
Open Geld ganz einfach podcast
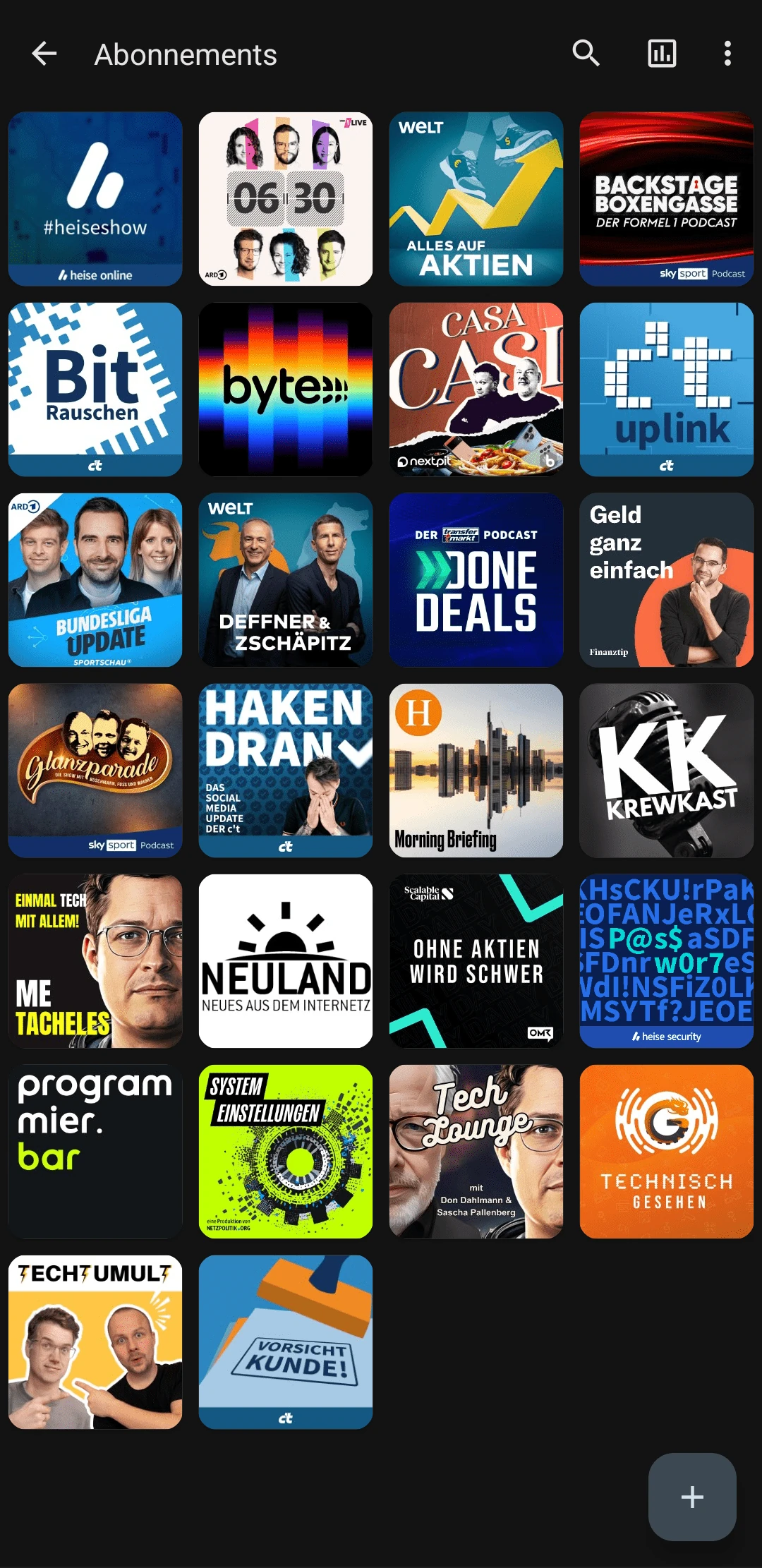pos(667,580)
